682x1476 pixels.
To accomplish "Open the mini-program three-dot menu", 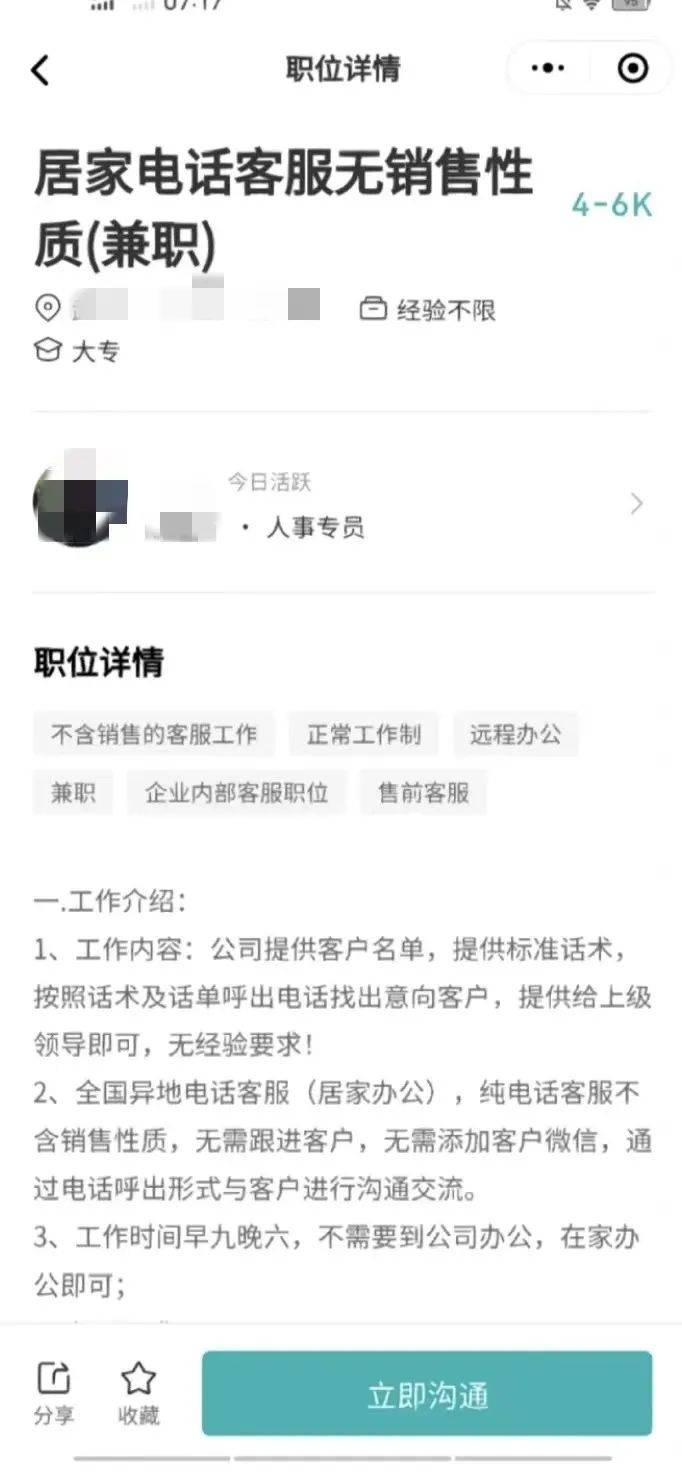I will pos(548,68).
